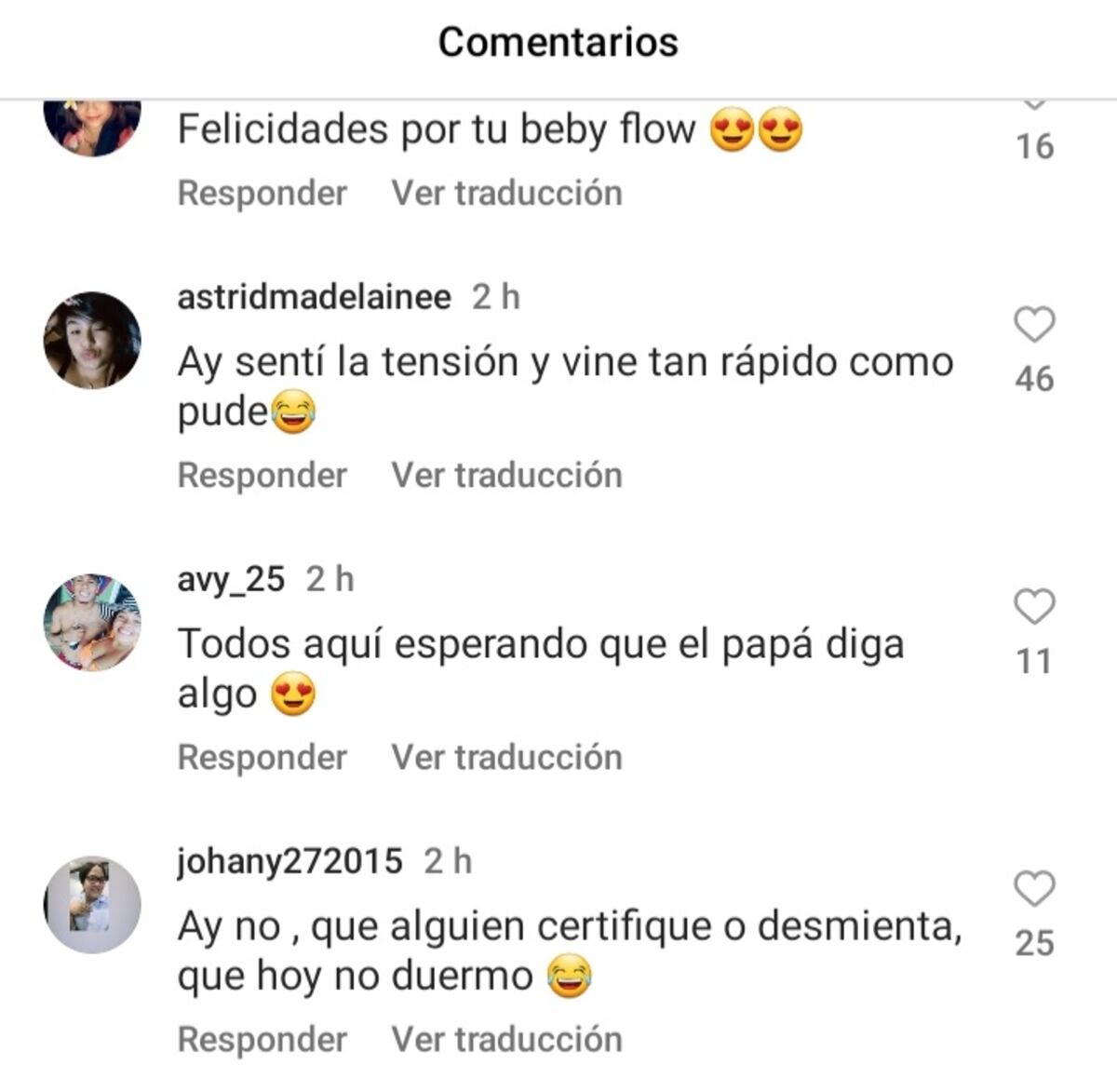See translation of johany272015's comment
Image resolution: width=1117 pixels, height=1092 pixels.
click(506, 1039)
